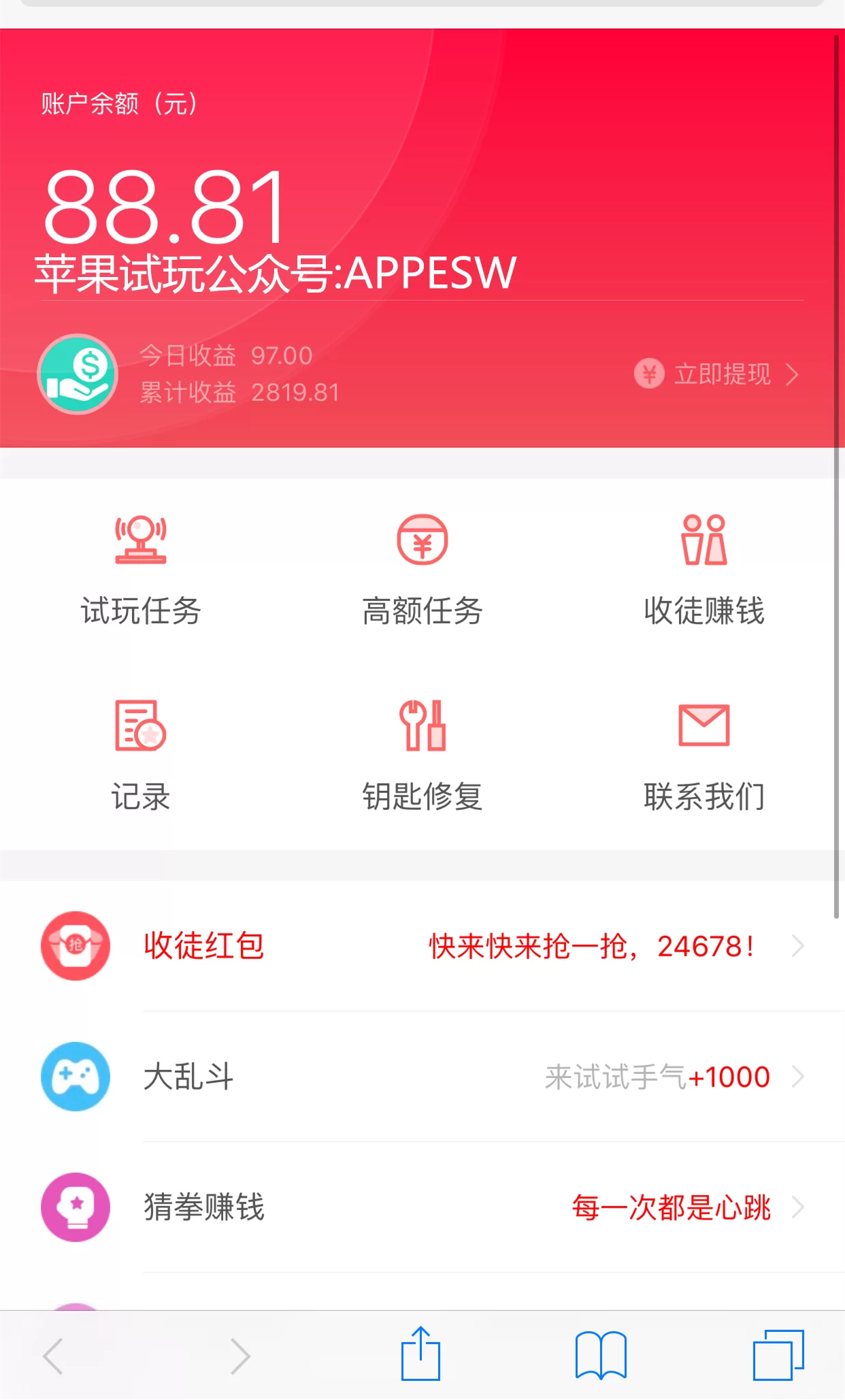Open the 猜拳赚钱 row
The width and height of the screenshot is (845, 1400).
click(x=422, y=1207)
